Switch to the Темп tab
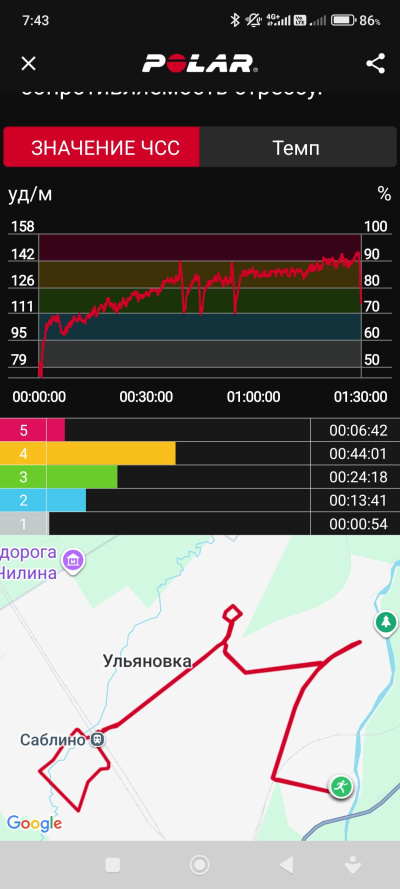 pyautogui.click(x=297, y=147)
